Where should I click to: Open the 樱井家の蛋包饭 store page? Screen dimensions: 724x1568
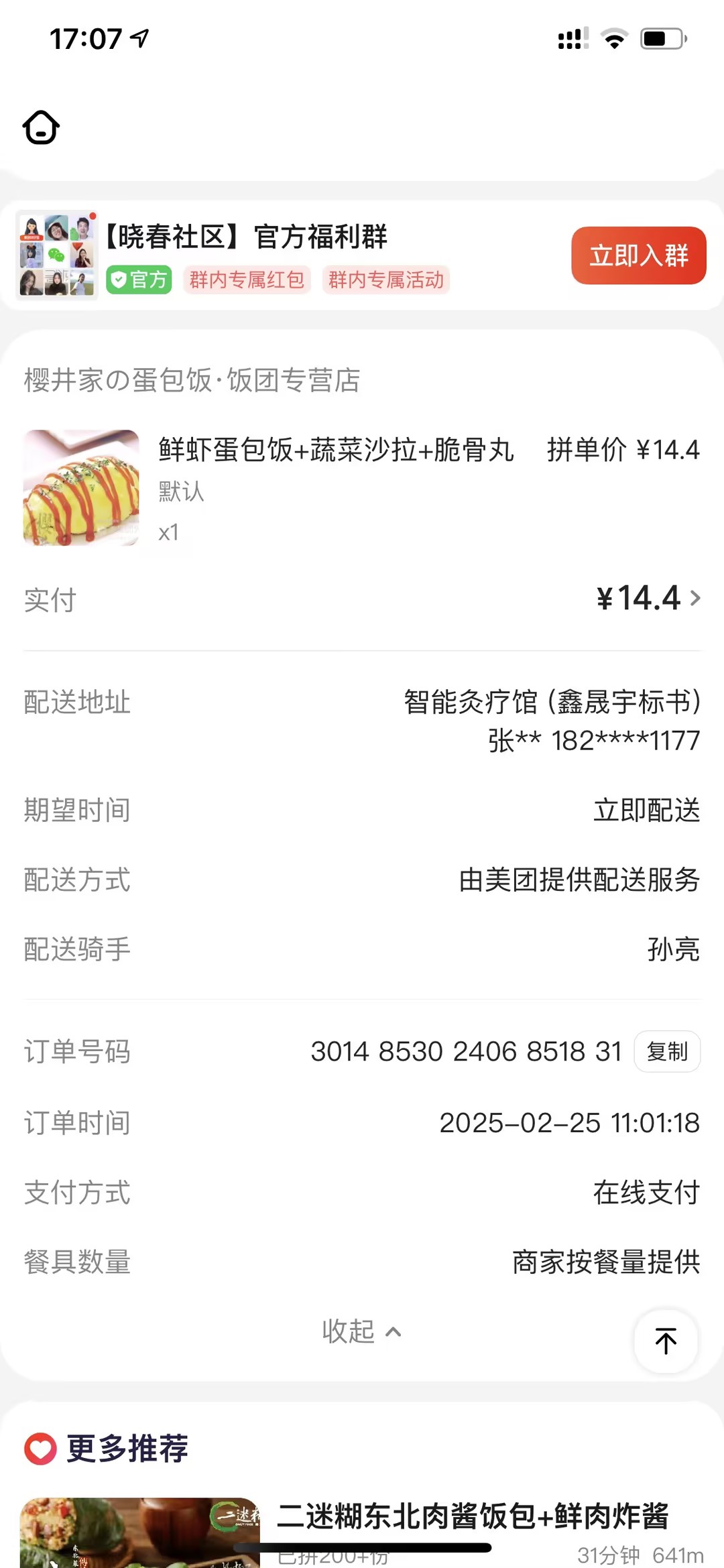pyautogui.click(x=192, y=380)
